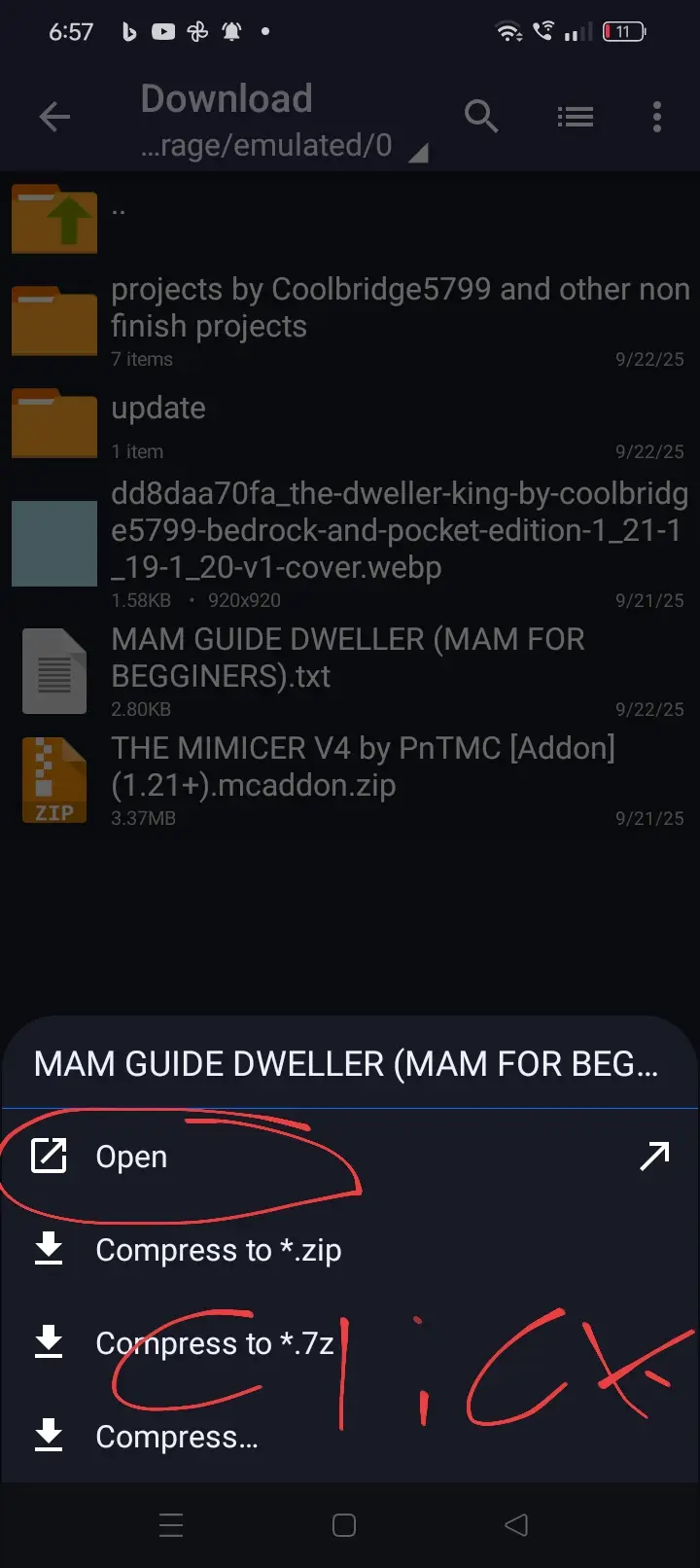This screenshot has width=700, height=1568.
Task: Choose Compress to *.zip
Action: pyautogui.click(x=350, y=1250)
